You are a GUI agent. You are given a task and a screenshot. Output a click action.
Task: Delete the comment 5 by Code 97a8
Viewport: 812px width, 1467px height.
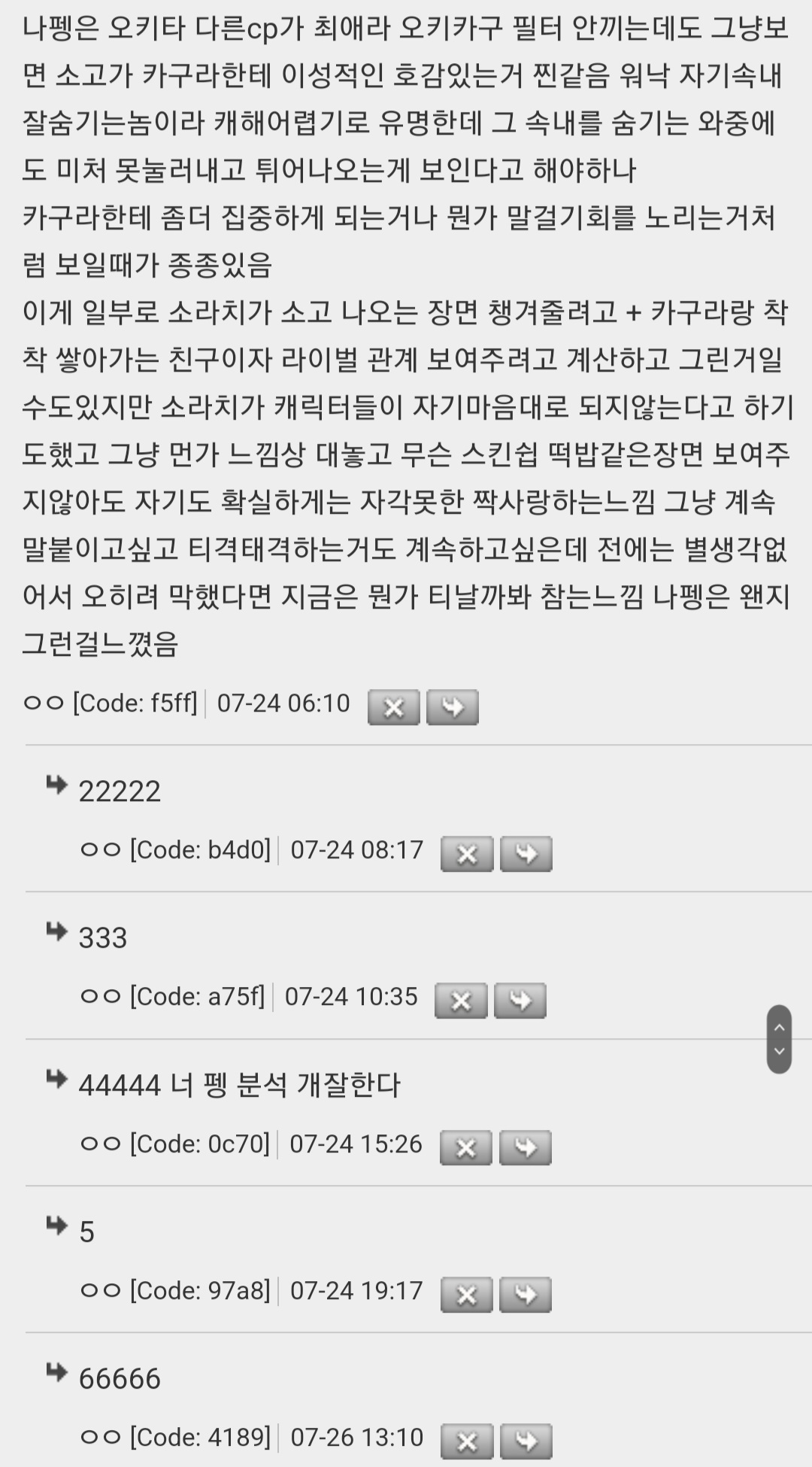[467, 1294]
